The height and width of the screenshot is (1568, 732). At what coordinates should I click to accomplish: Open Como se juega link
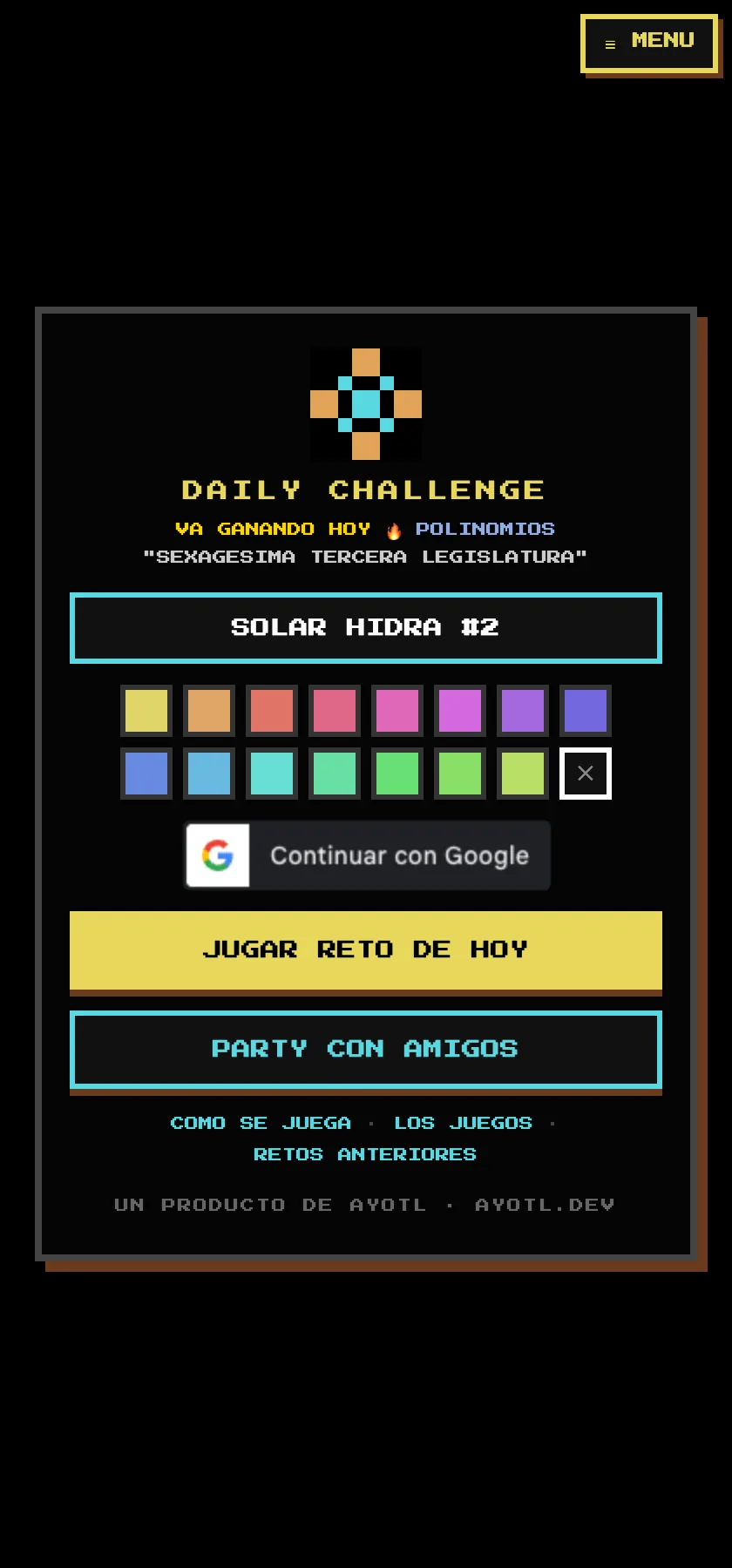pos(261,1123)
